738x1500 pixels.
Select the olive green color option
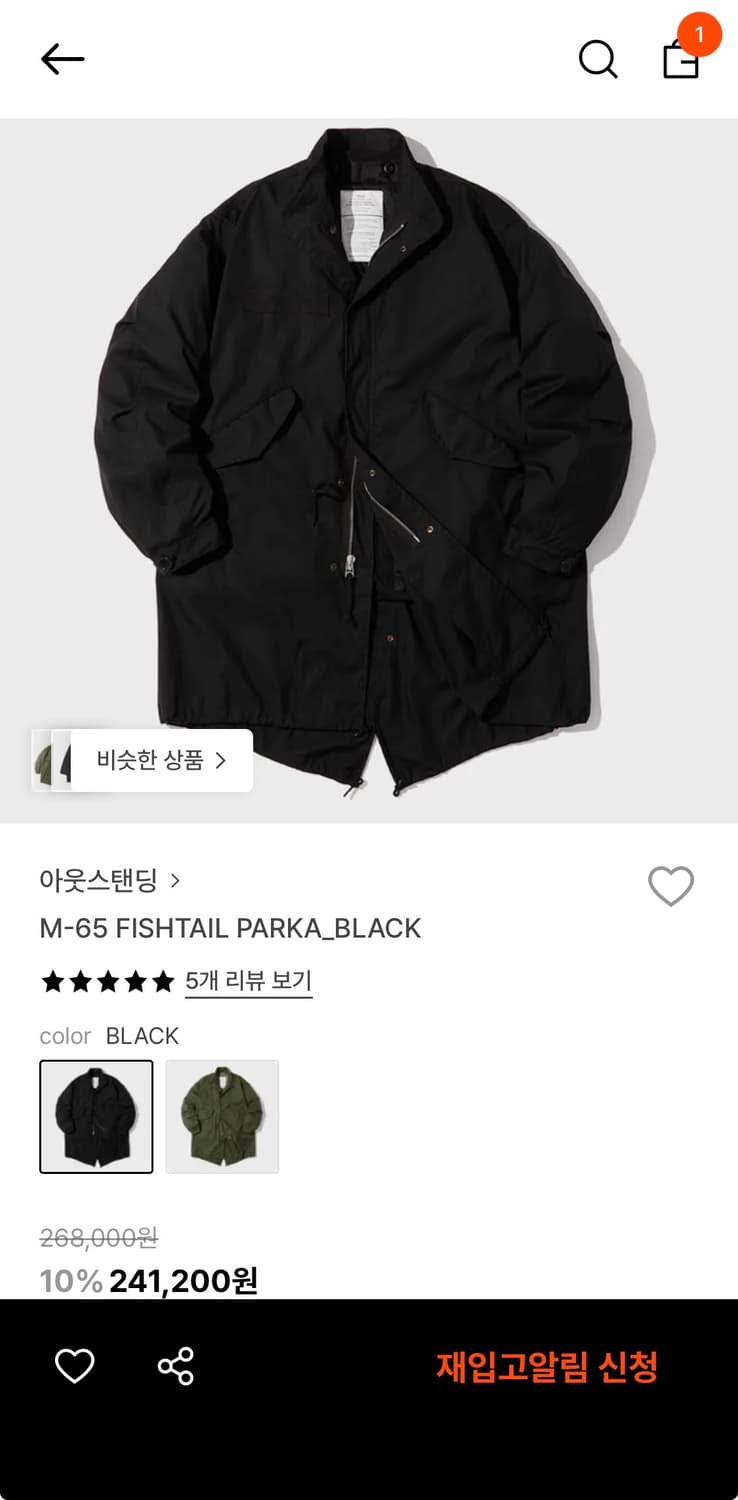point(221,1117)
